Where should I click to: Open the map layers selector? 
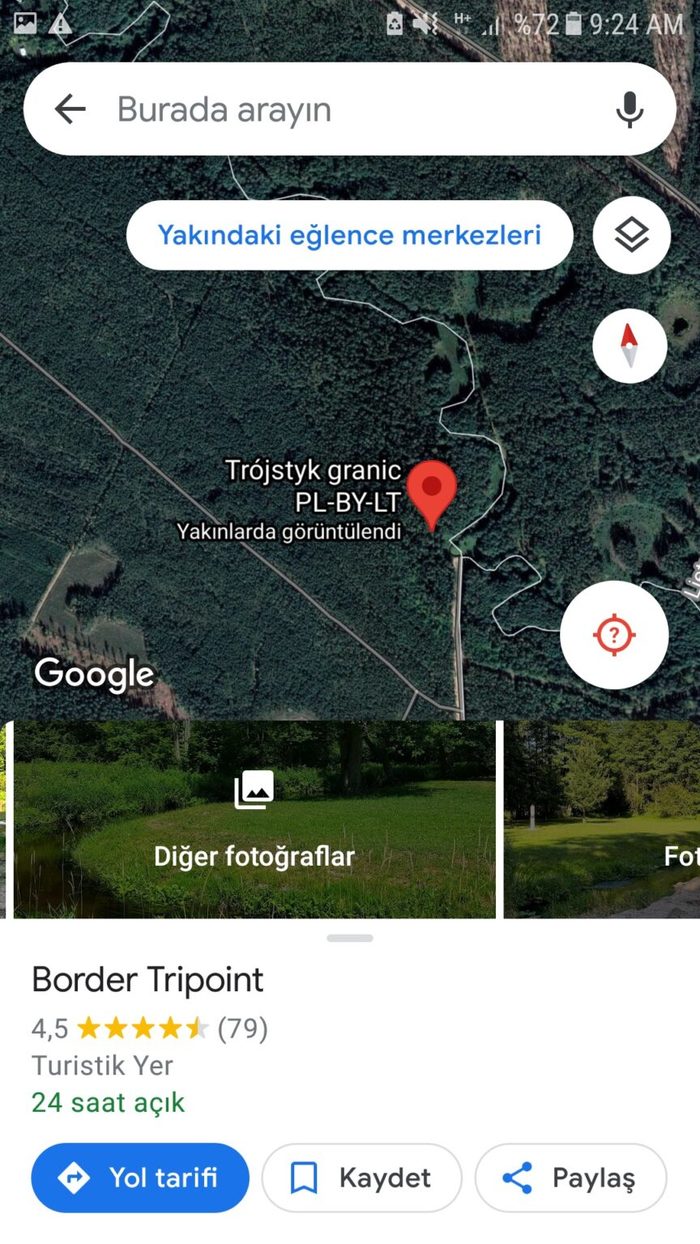tap(631, 236)
